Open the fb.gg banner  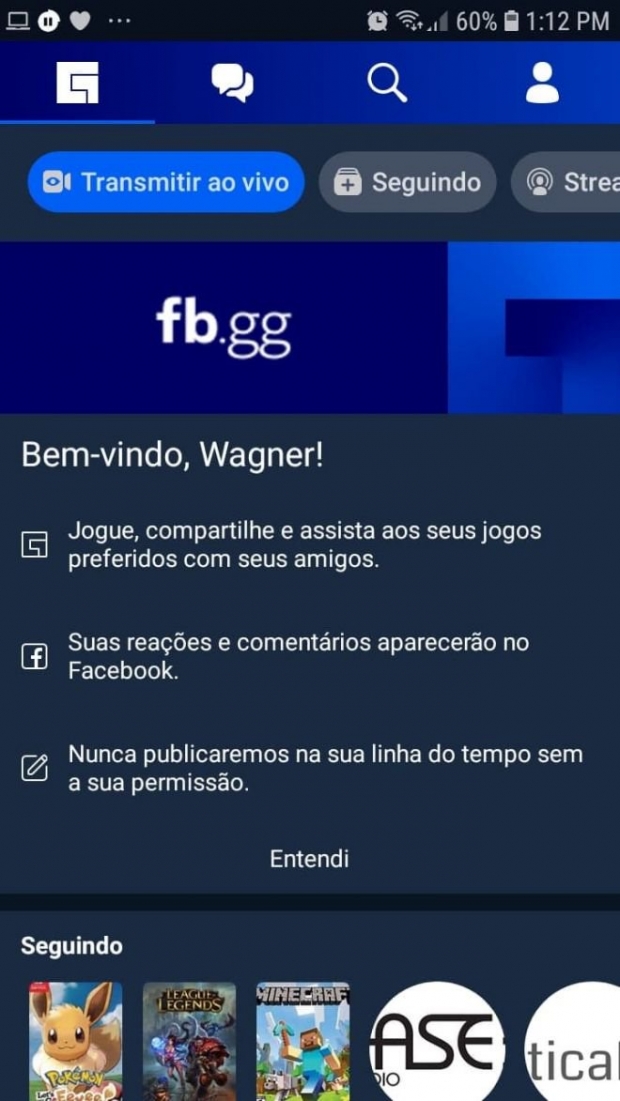tap(309, 328)
